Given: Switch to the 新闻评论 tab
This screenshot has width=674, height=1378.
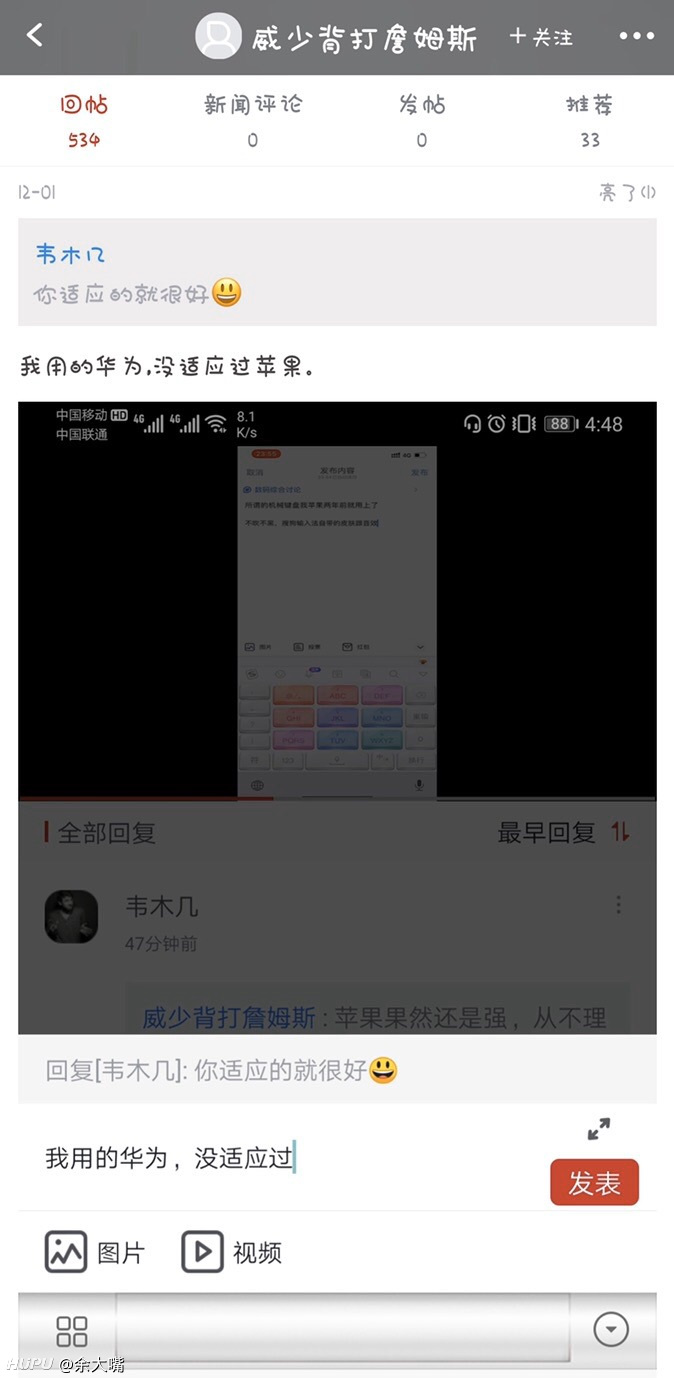Looking at the screenshot, I should (253, 121).
